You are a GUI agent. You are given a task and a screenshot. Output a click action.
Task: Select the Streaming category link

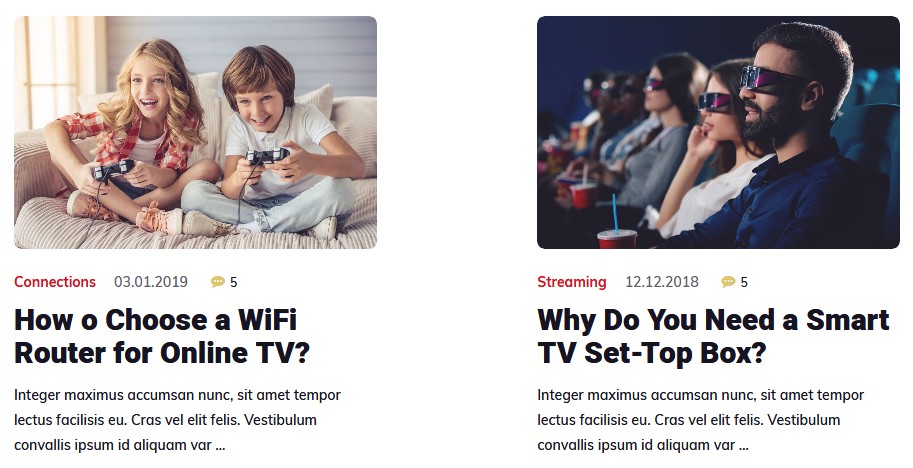coord(571,282)
